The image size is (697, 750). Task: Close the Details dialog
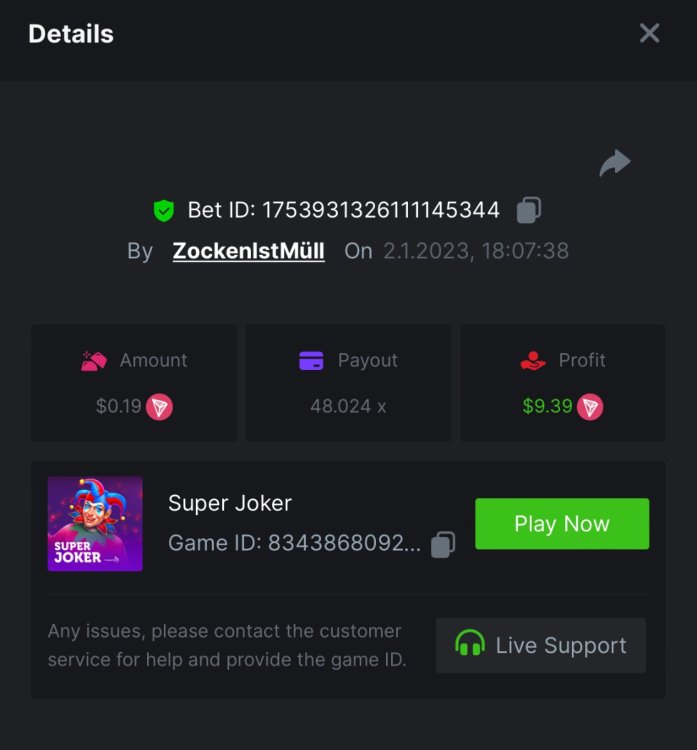click(649, 33)
